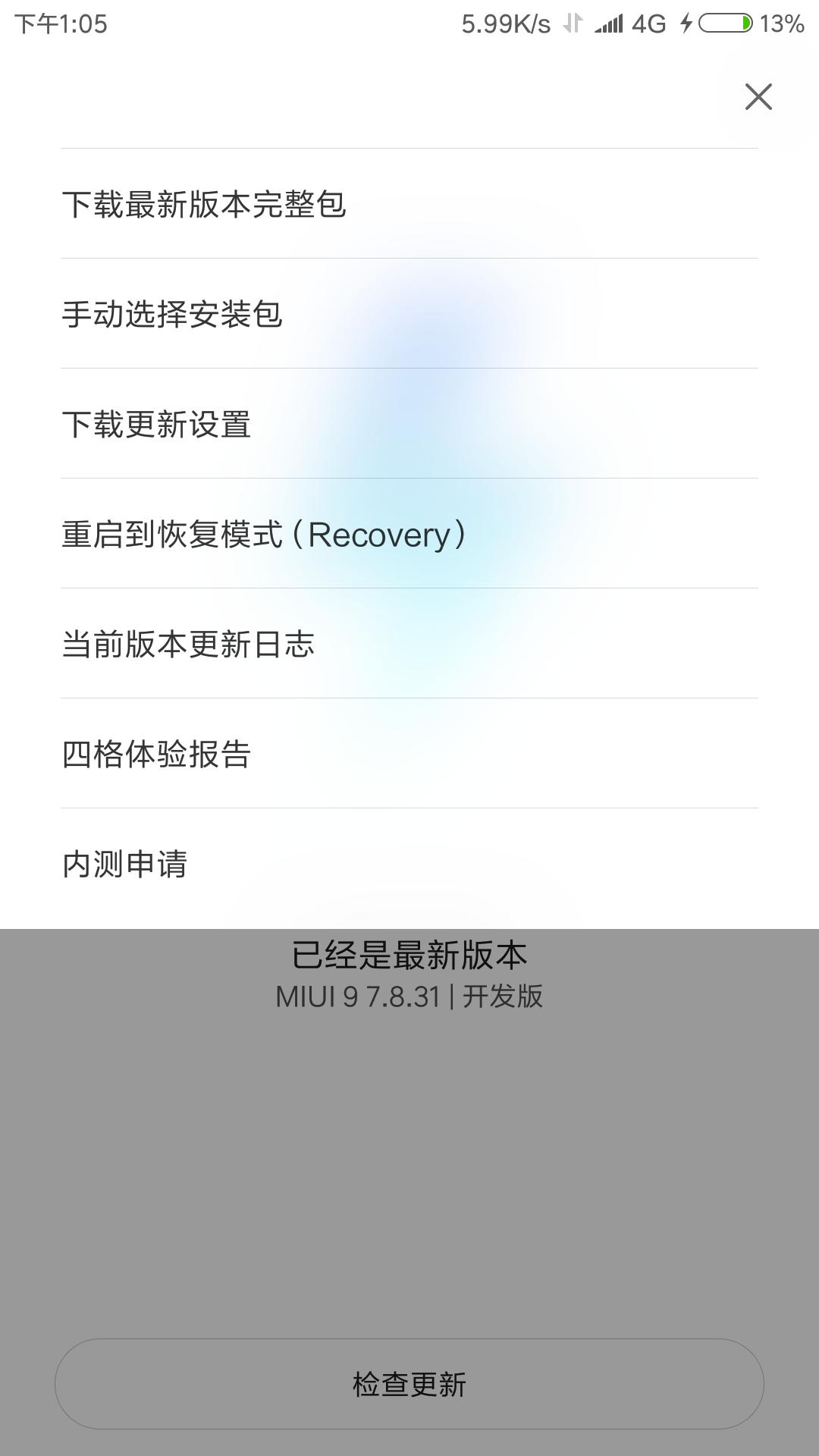Tap the MIUI 9 7.8.31 version text
The height and width of the screenshot is (1456, 819).
tap(409, 999)
